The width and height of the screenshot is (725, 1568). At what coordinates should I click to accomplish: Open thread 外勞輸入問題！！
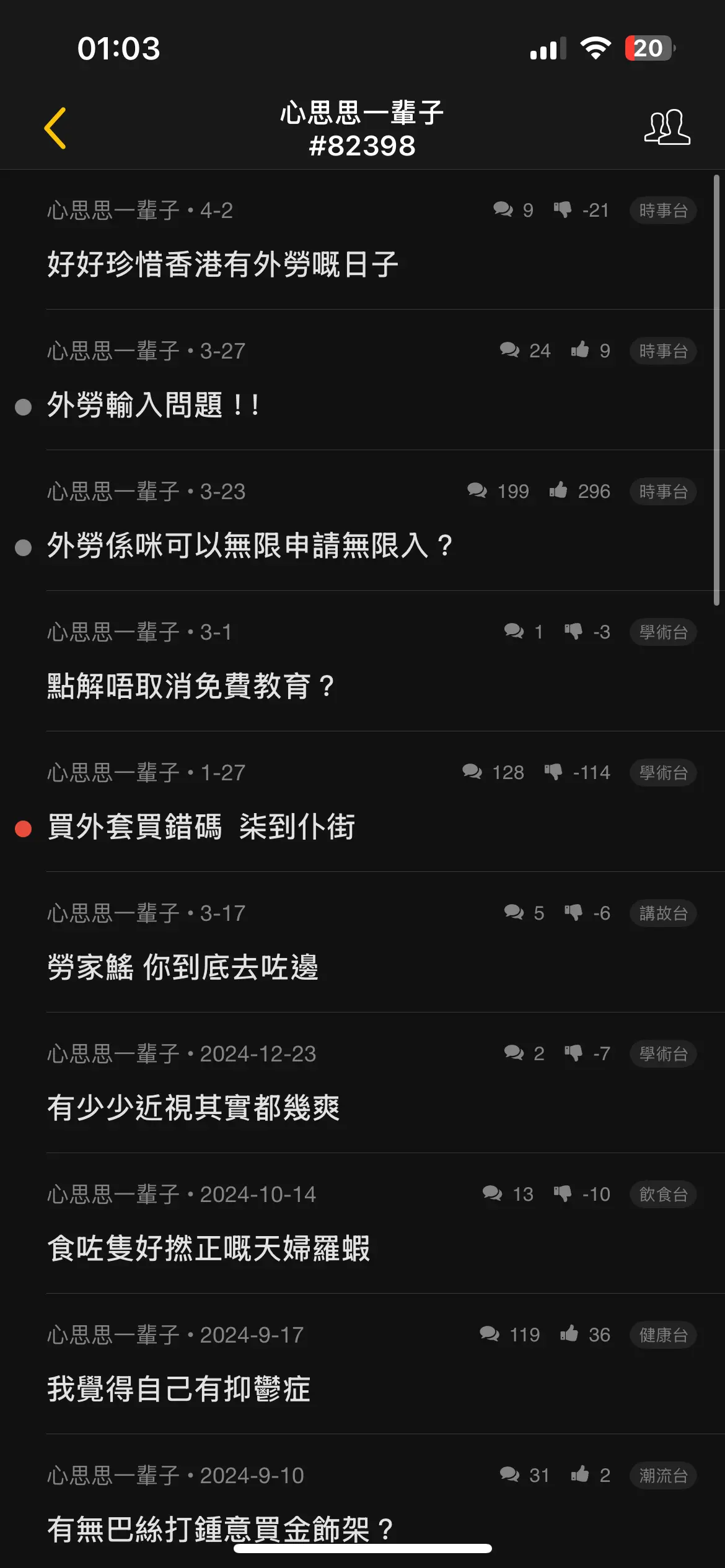(x=154, y=405)
